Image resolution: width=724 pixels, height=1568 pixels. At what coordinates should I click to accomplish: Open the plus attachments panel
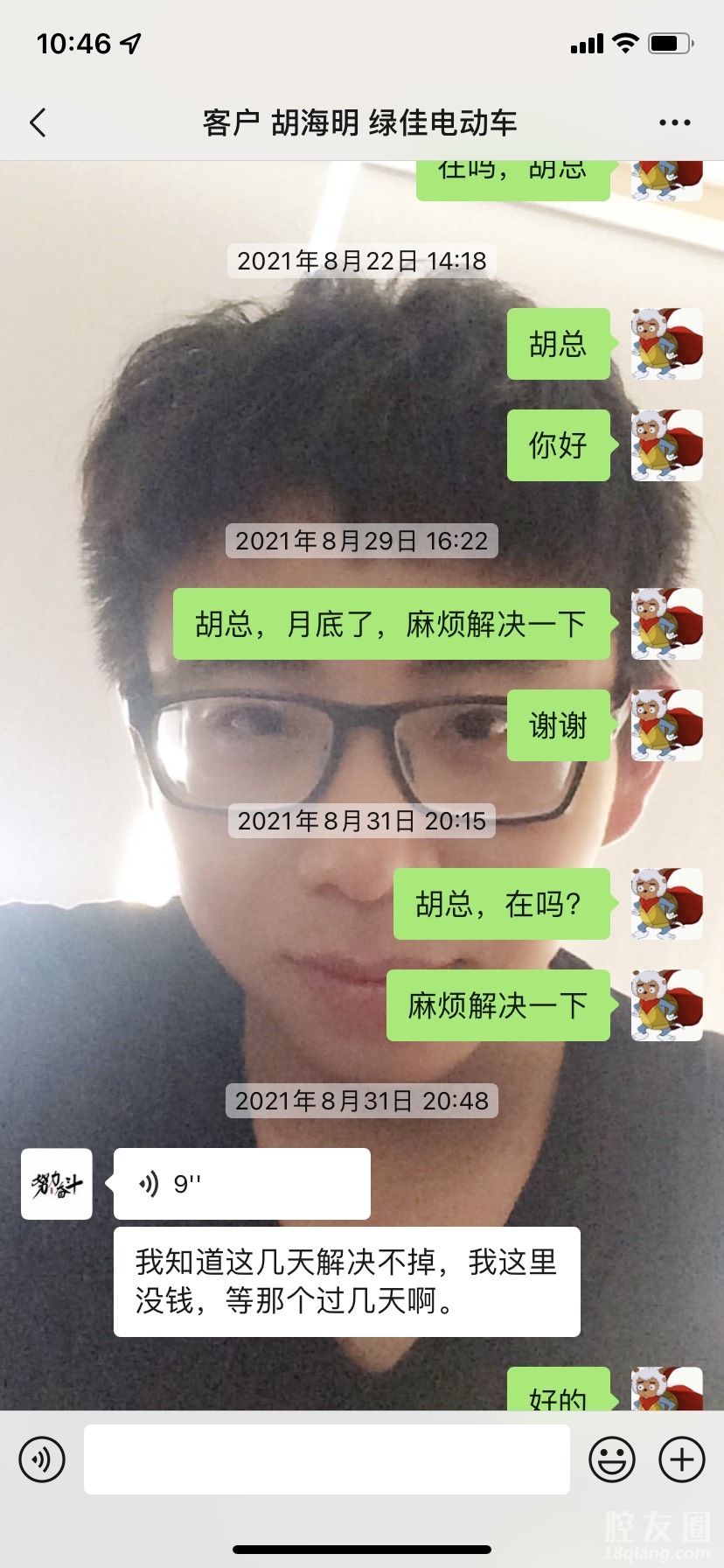pos(681,1459)
